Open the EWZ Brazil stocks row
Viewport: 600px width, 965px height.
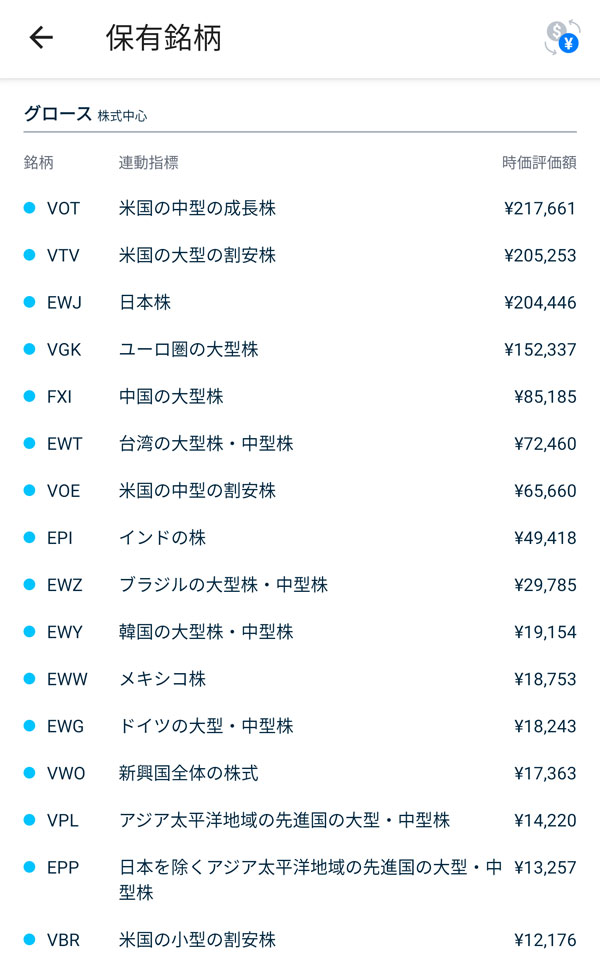coord(300,584)
